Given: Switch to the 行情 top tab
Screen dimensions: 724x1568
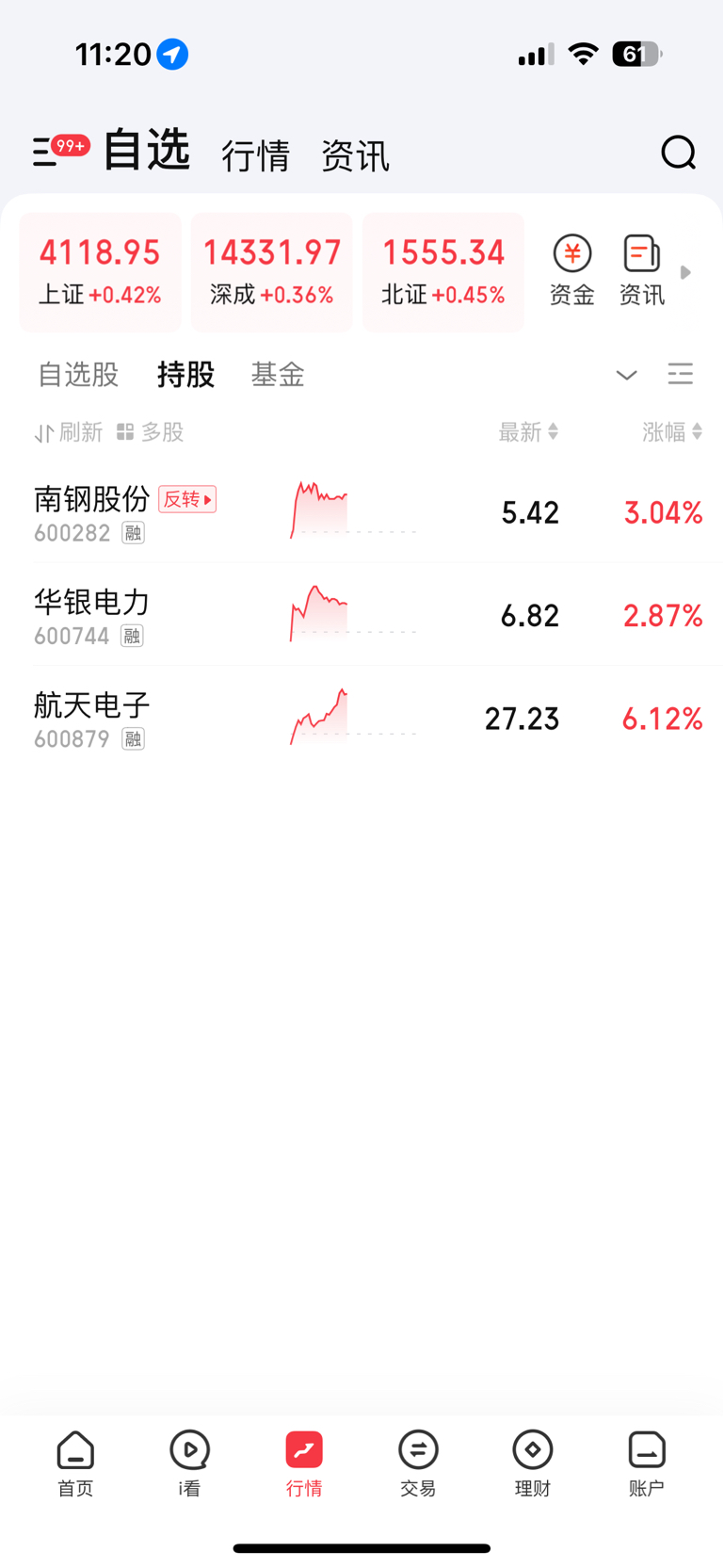Looking at the screenshot, I should (x=255, y=155).
